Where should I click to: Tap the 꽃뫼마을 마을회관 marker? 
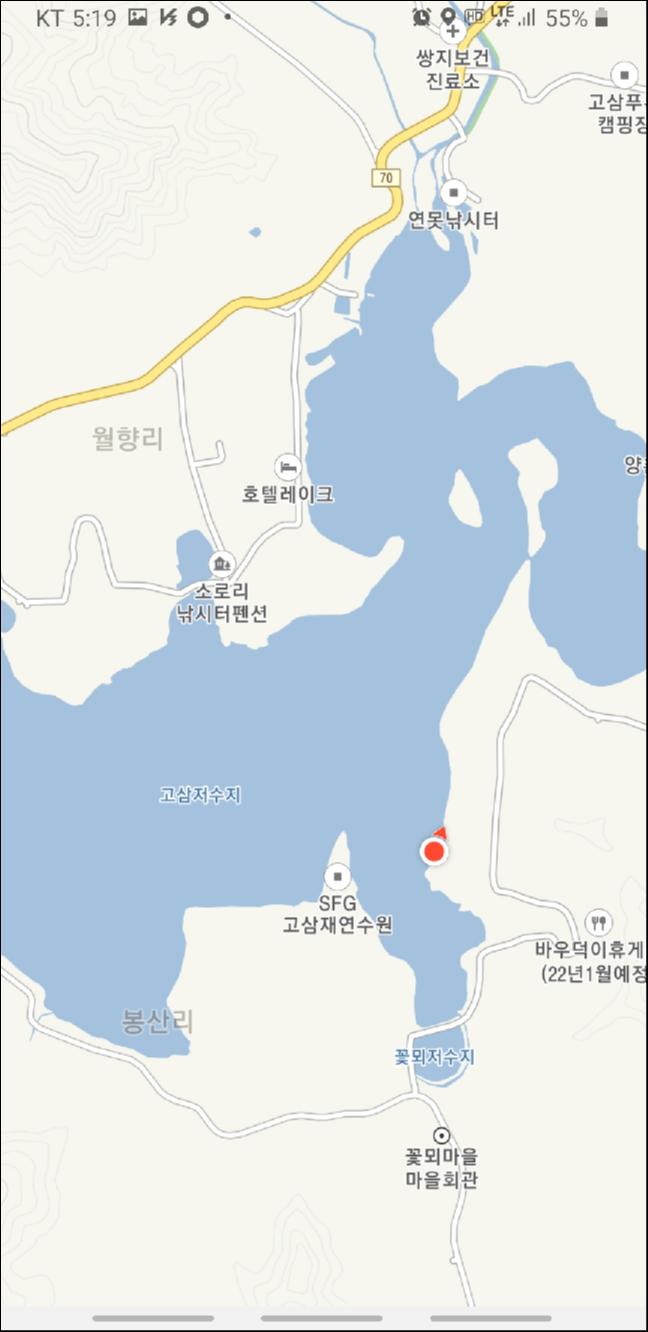point(440,1135)
